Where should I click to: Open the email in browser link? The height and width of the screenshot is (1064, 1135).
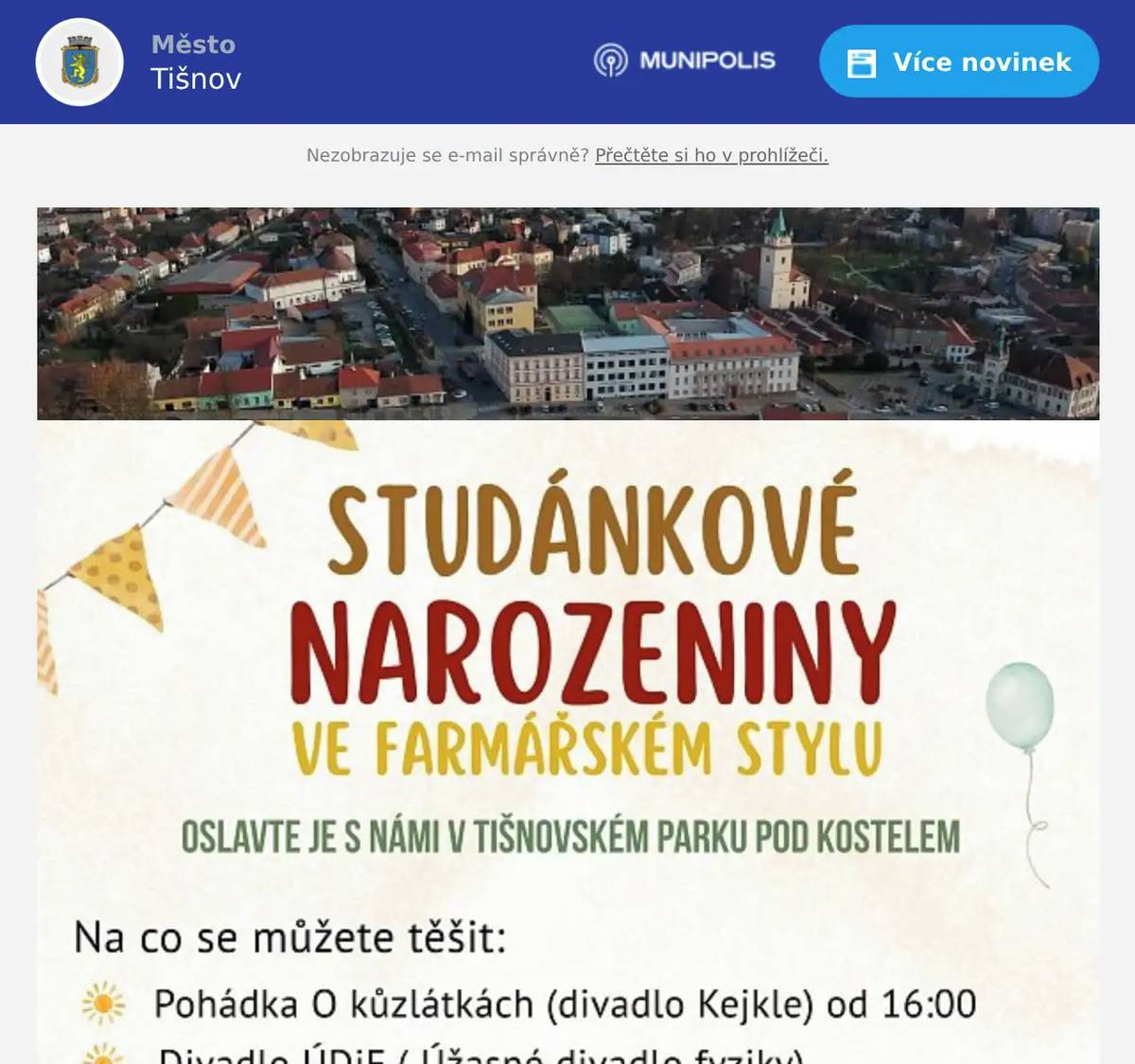point(711,155)
